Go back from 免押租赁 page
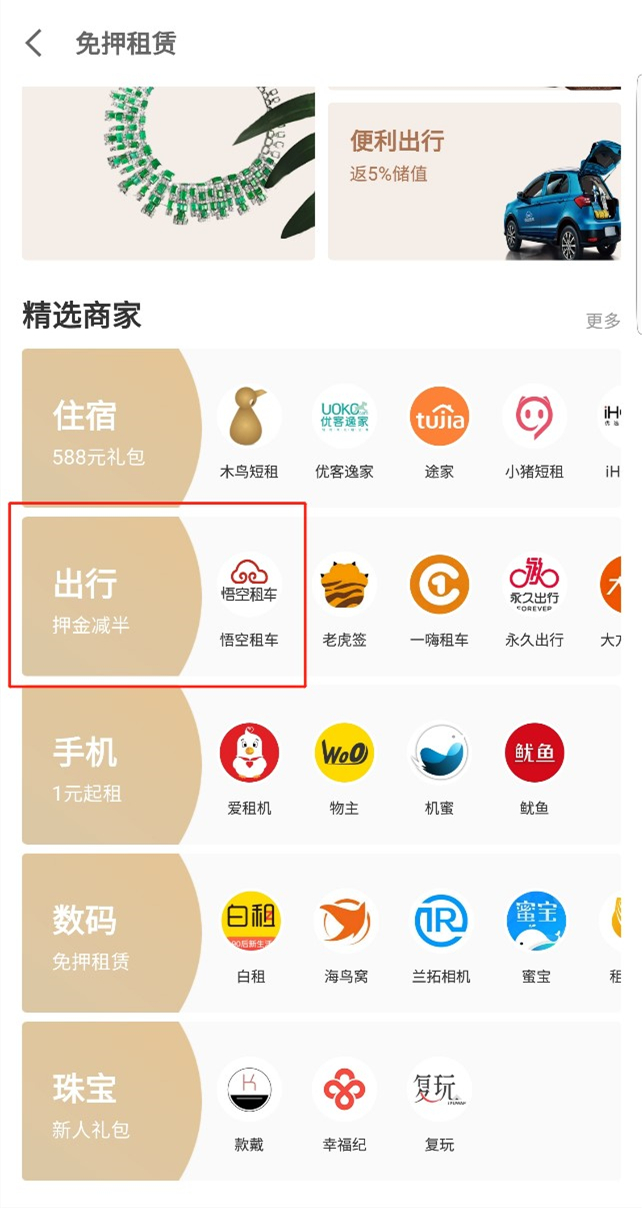Screen dimensions: 642x1208 pyautogui.click(x=34, y=43)
